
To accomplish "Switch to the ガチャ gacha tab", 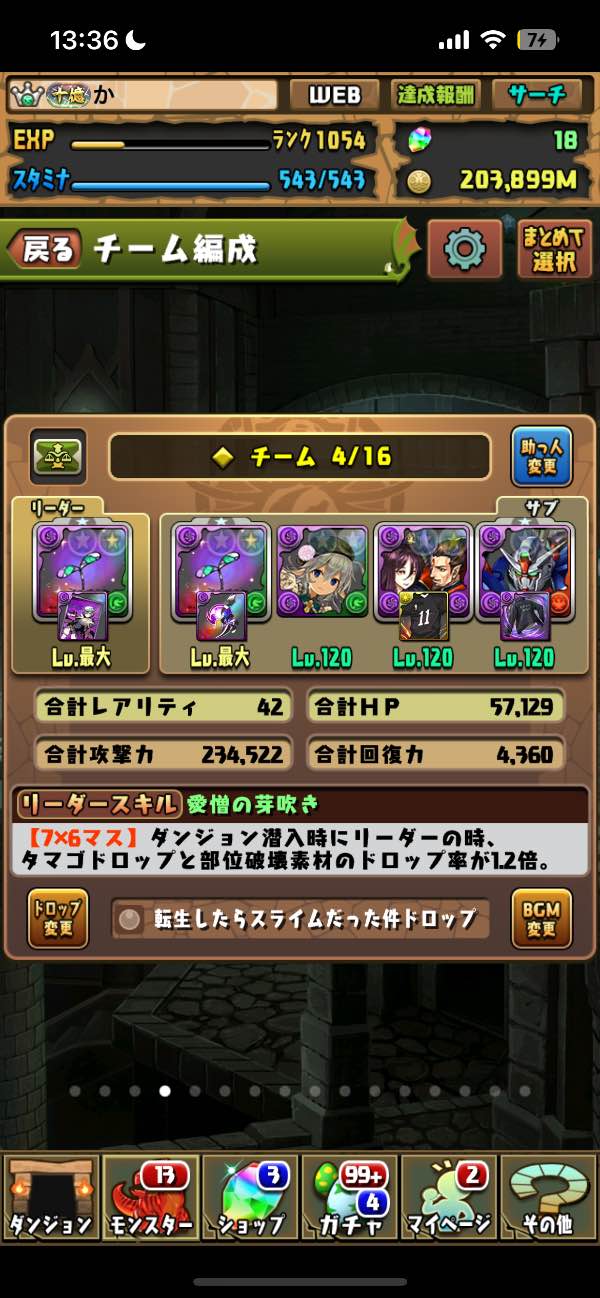I will (350, 1196).
